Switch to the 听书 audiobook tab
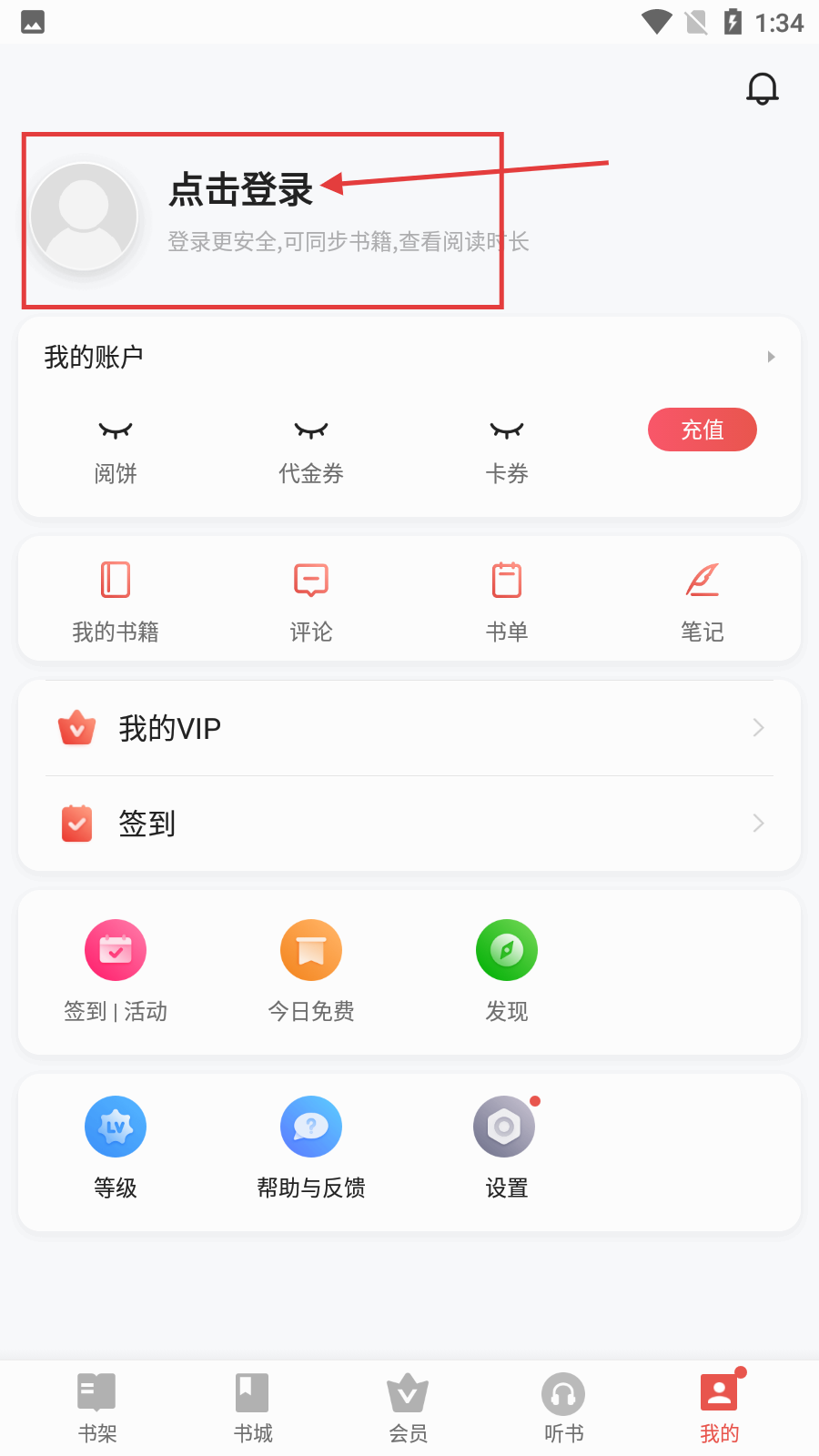Image resolution: width=819 pixels, height=1456 pixels. coord(563,1408)
